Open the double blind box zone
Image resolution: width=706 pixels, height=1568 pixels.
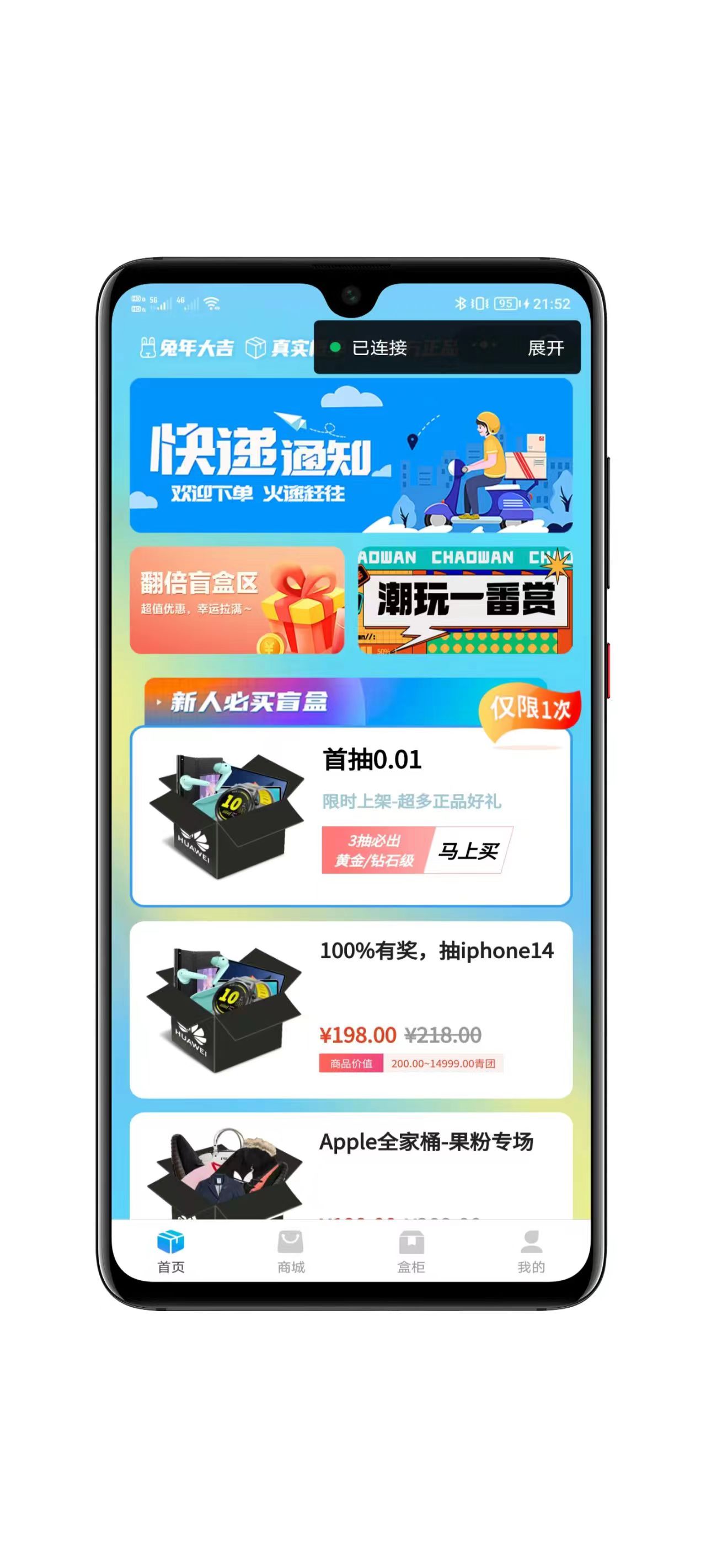tap(237, 600)
